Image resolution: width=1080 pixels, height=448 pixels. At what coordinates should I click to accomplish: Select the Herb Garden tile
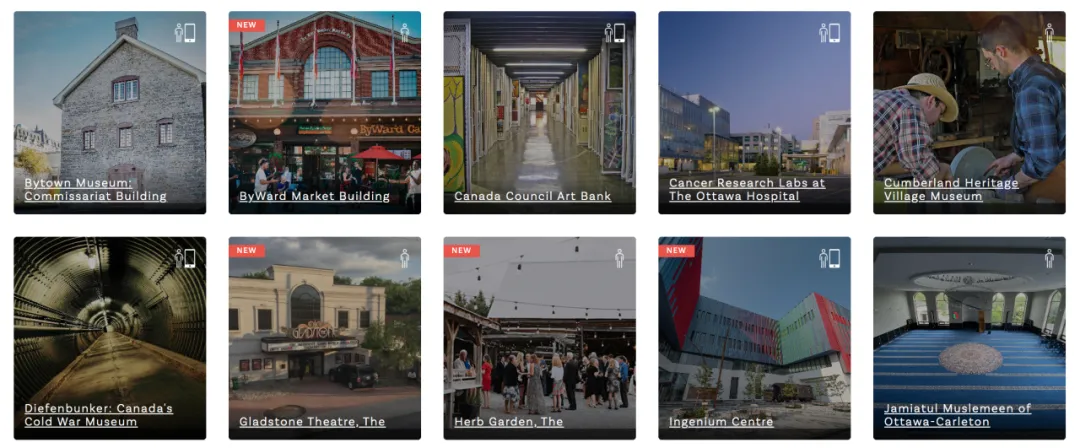coord(539,338)
